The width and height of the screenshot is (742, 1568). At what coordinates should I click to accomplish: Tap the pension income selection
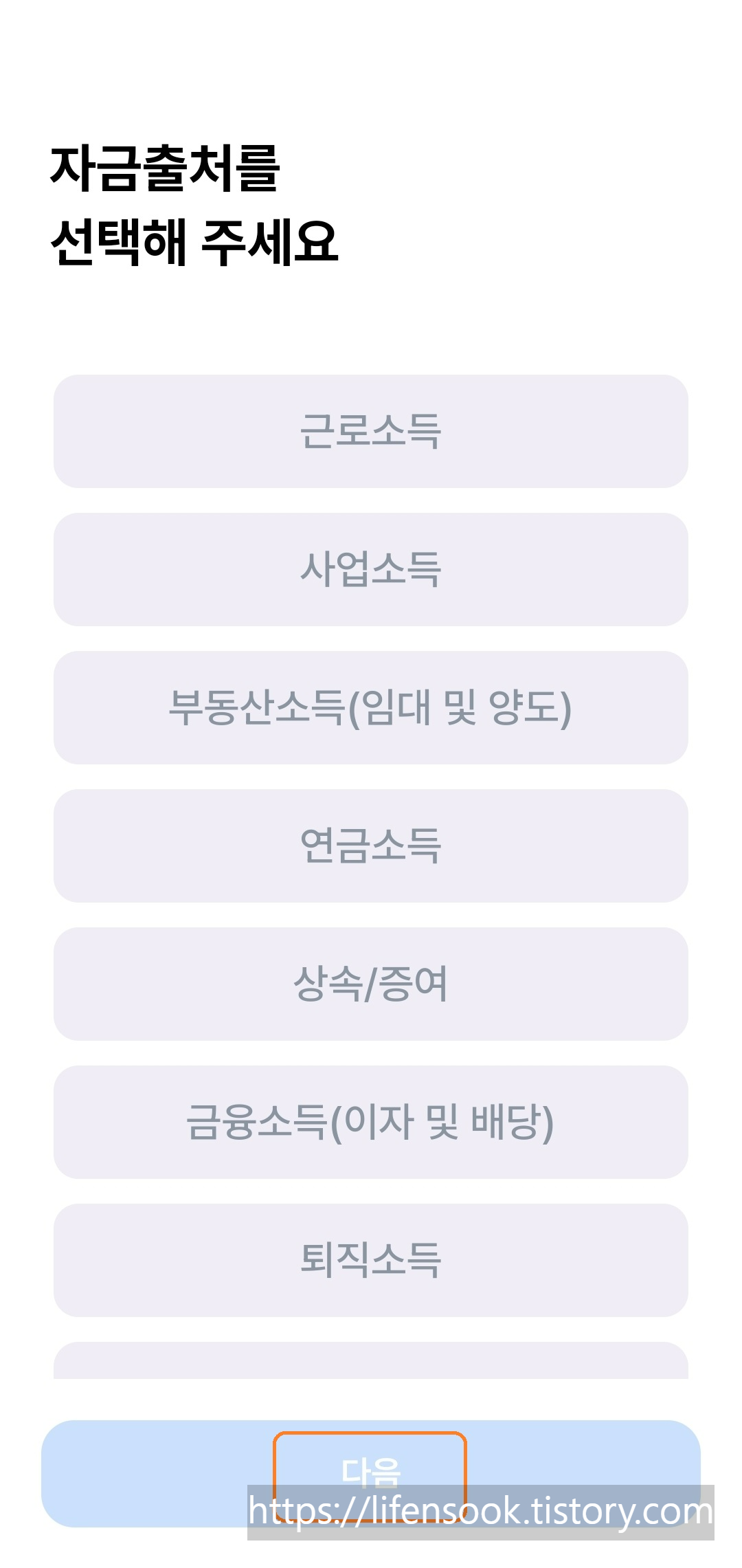coord(371,847)
